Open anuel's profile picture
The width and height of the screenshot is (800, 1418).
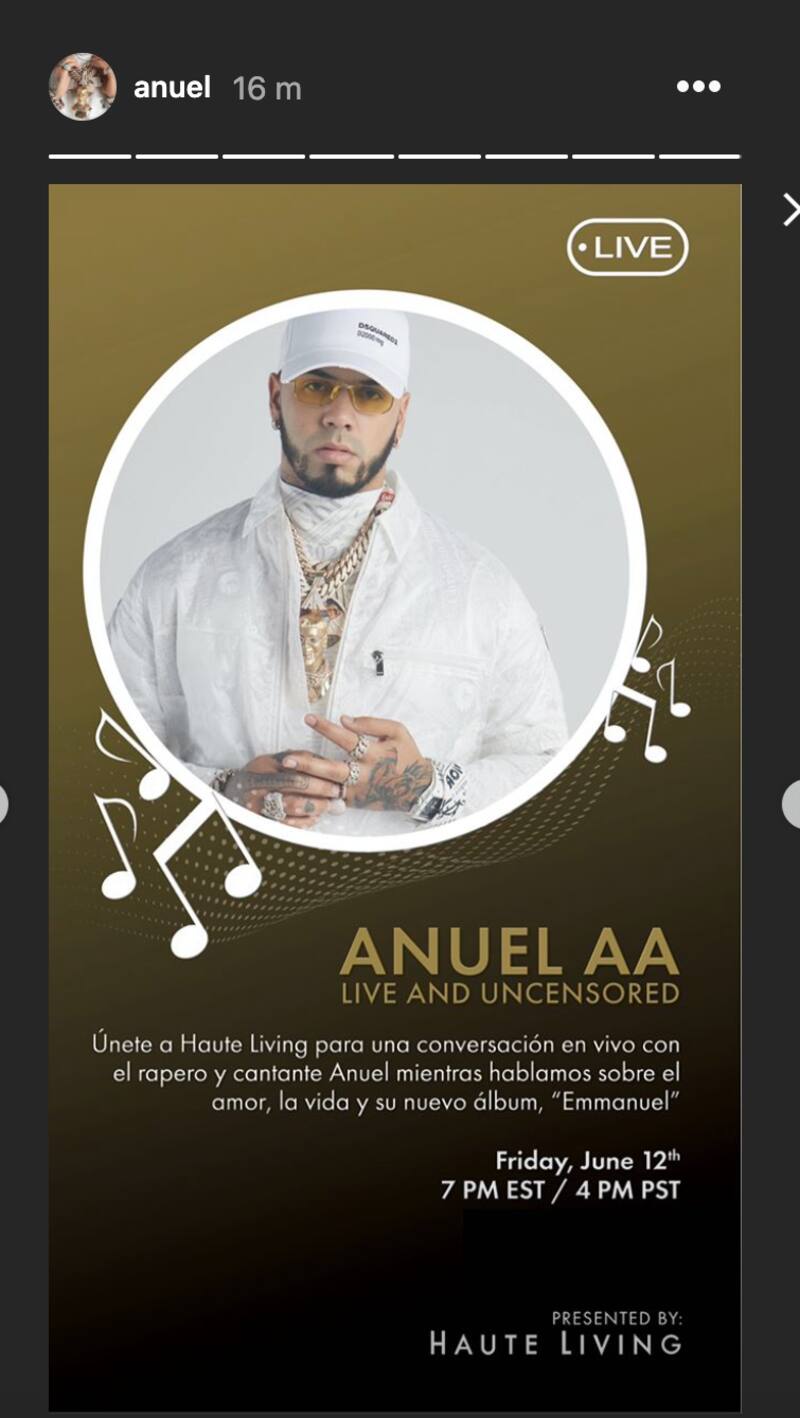tap(83, 87)
